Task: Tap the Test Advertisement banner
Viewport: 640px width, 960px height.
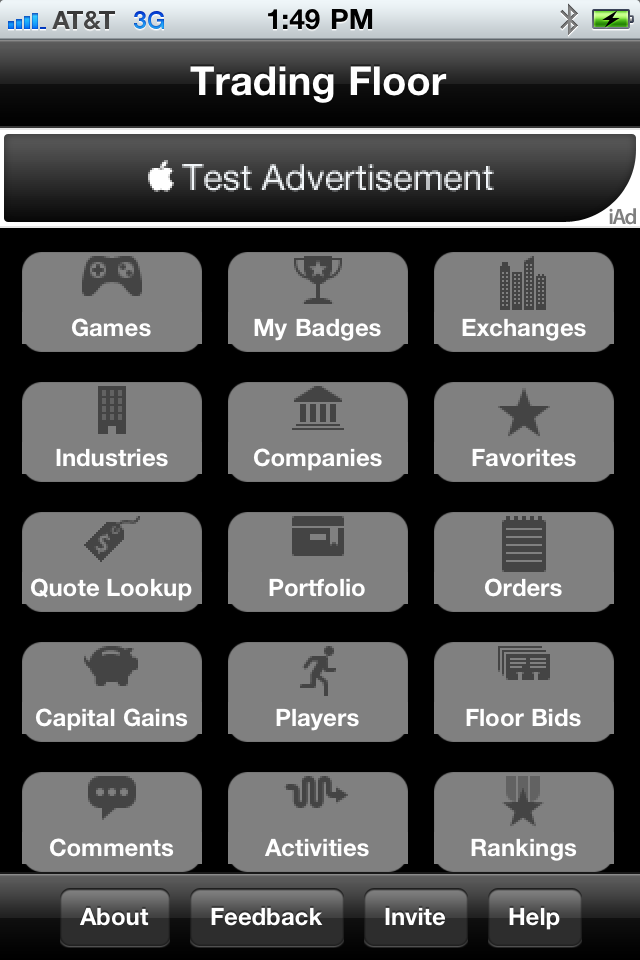Action: tap(320, 178)
